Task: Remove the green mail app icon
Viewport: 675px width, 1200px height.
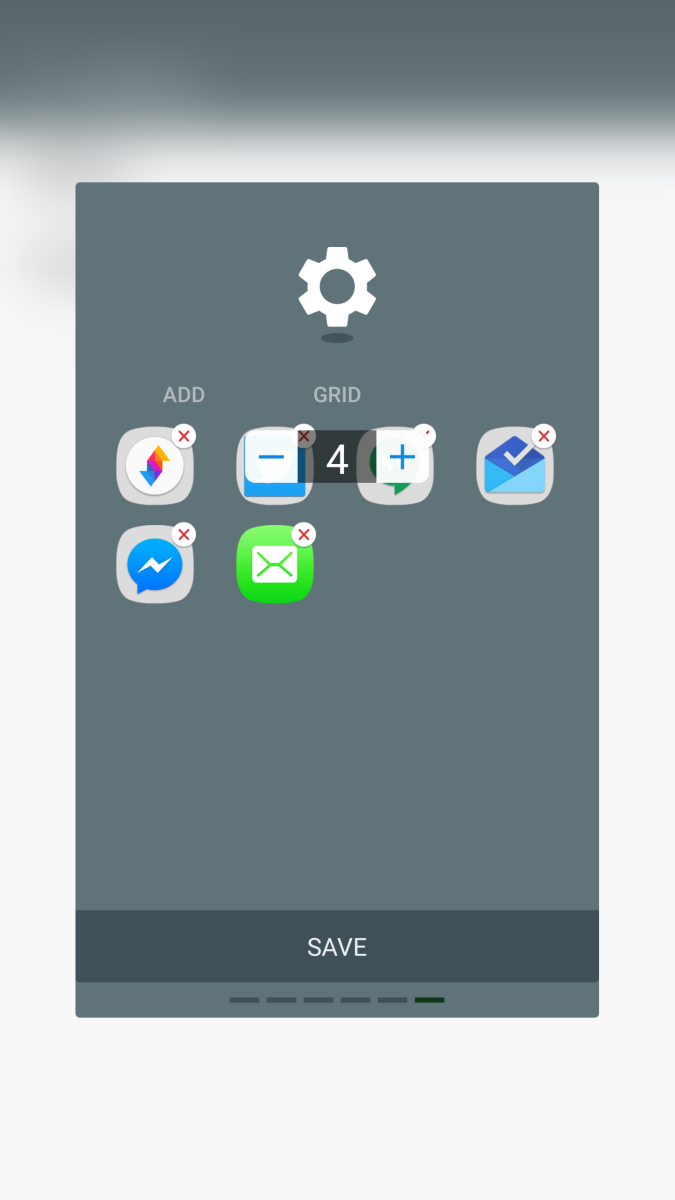Action: click(304, 534)
